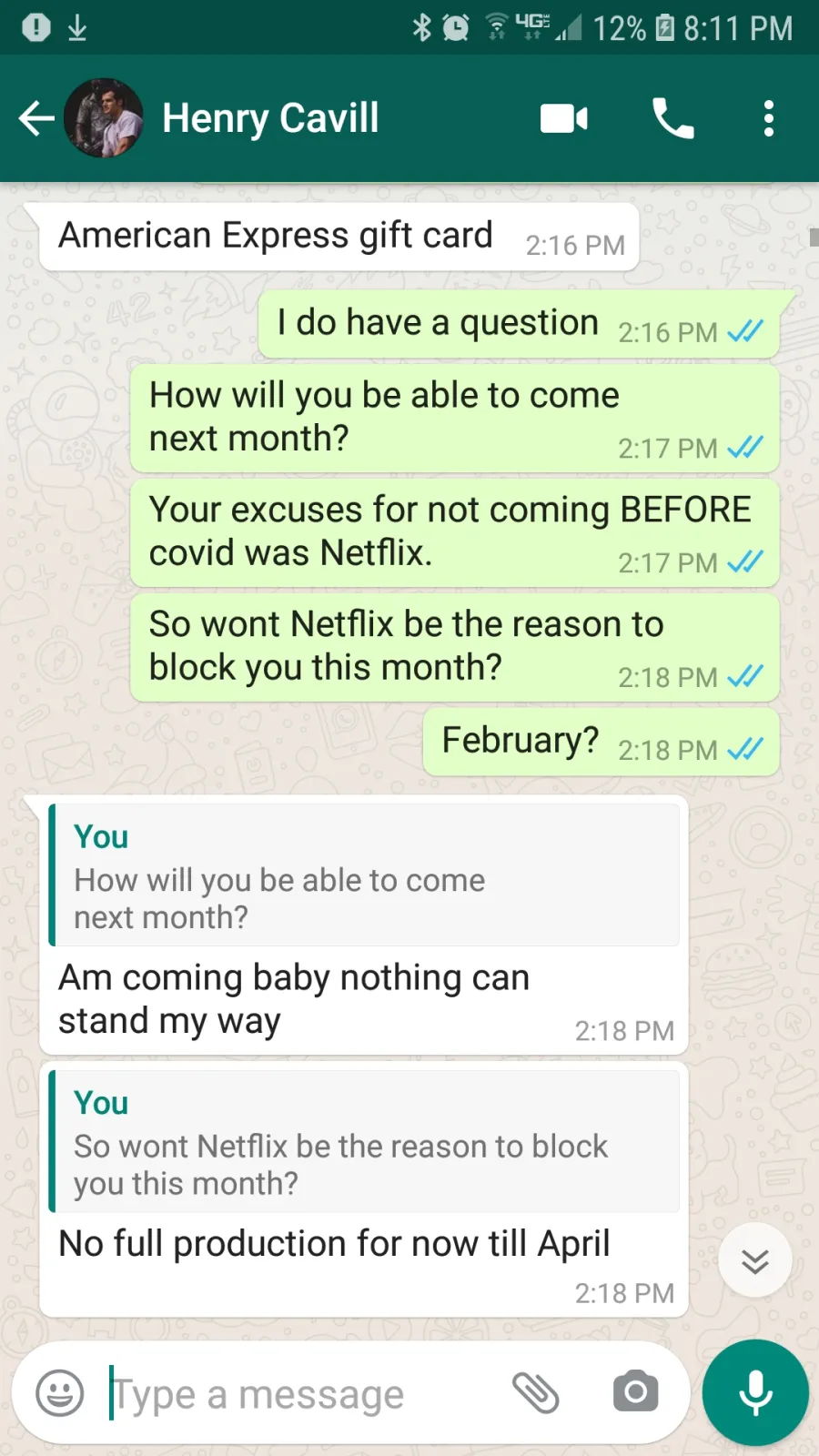Attach a file with the paperclip
This screenshot has height=1456, width=819.
(536, 1392)
